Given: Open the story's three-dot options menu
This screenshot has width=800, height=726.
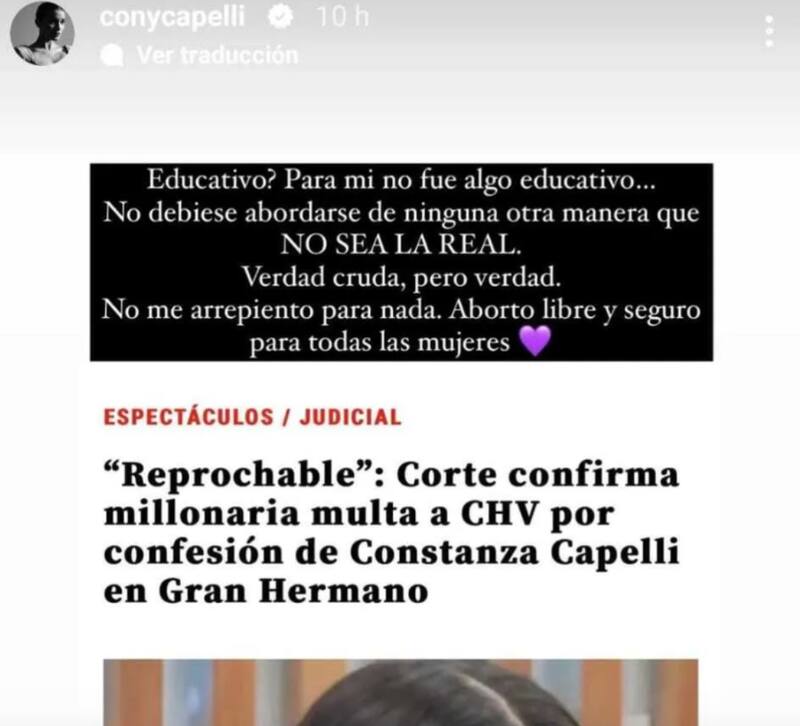Looking at the screenshot, I should coord(768,31).
